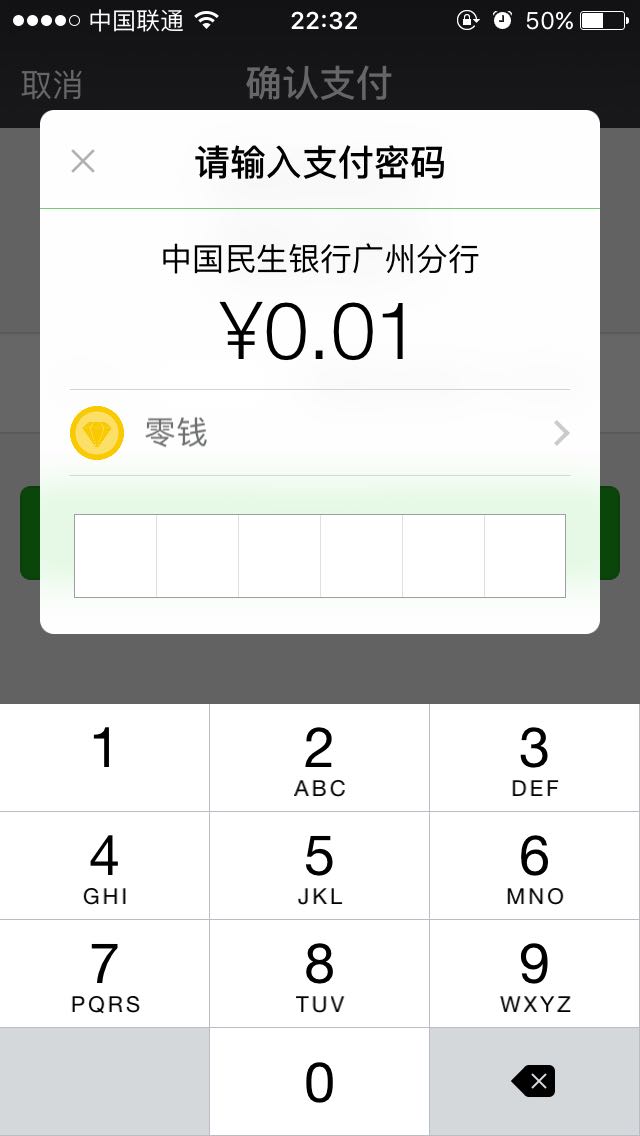The image size is (640, 1136).
Task: Hit the 3 DEF key
Action: 535,757
